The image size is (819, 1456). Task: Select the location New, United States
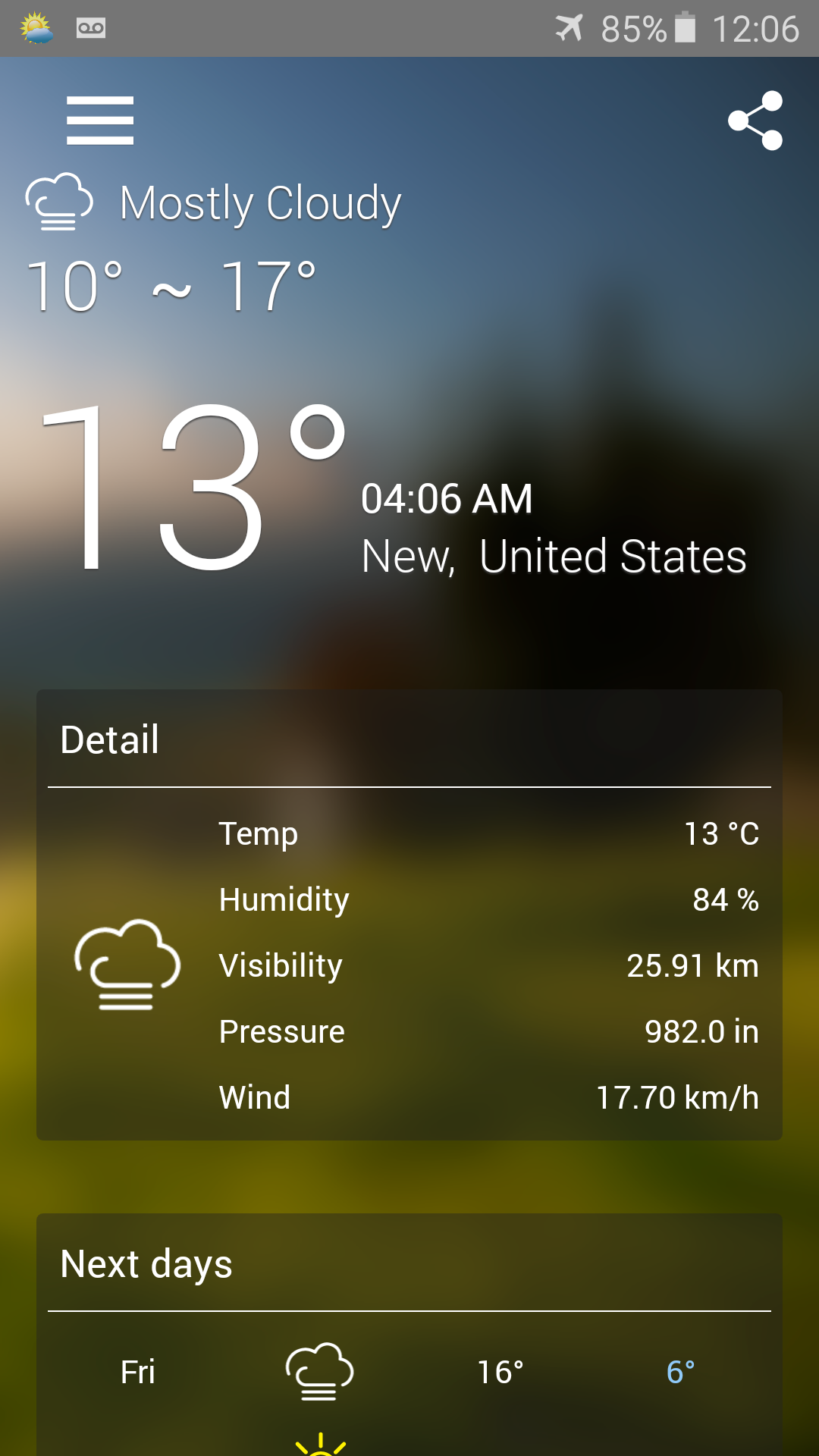(554, 557)
